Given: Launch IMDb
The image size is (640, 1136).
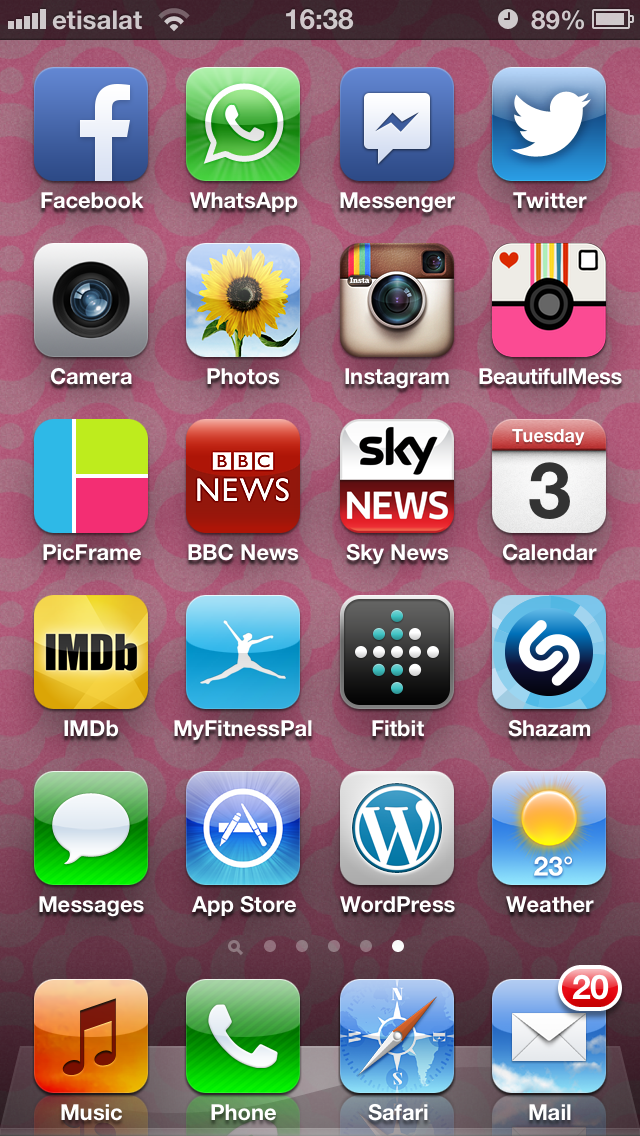Looking at the screenshot, I should tap(91, 653).
